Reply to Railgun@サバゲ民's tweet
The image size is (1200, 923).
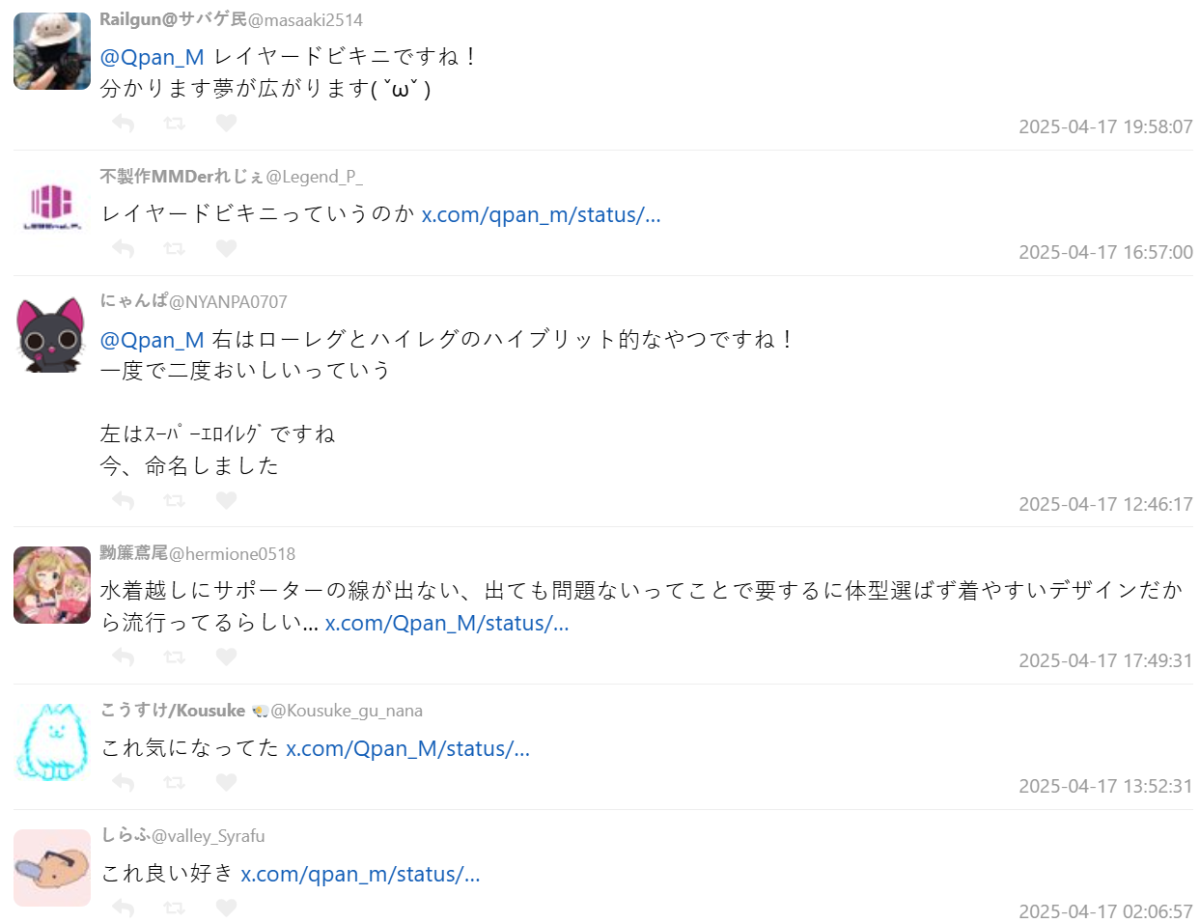click(x=123, y=124)
